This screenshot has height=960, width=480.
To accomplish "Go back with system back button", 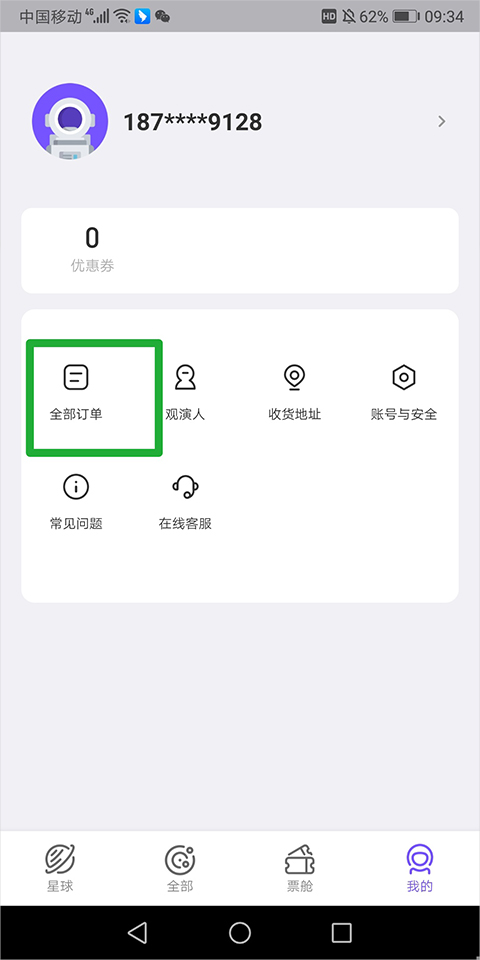I will pyautogui.click(x=138, y=932).
